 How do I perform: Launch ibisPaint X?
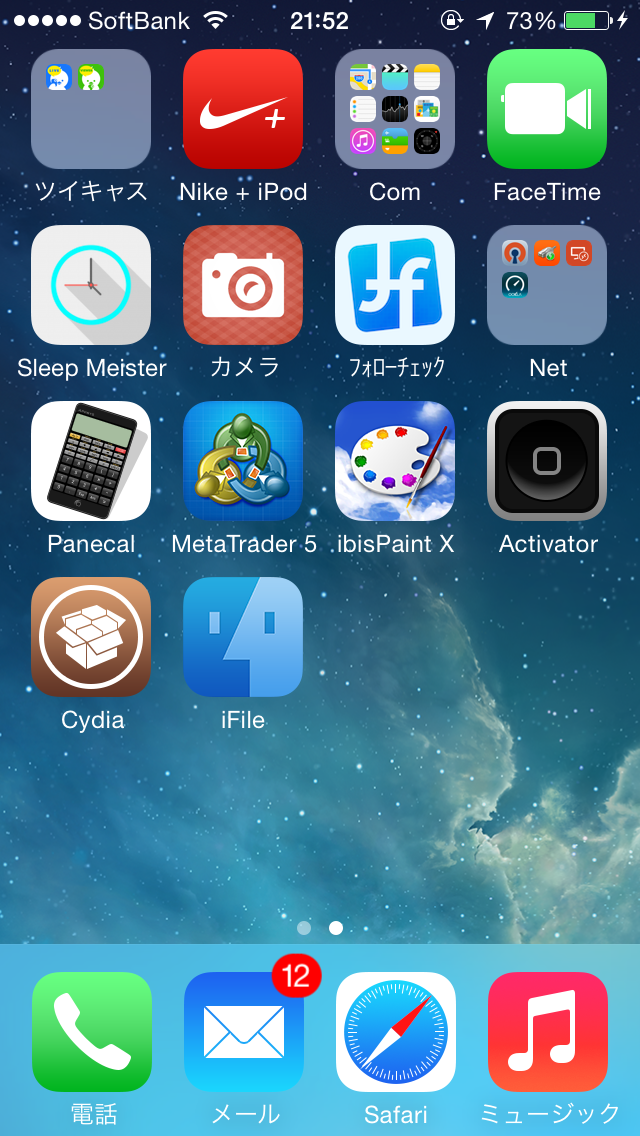point(395,461)
